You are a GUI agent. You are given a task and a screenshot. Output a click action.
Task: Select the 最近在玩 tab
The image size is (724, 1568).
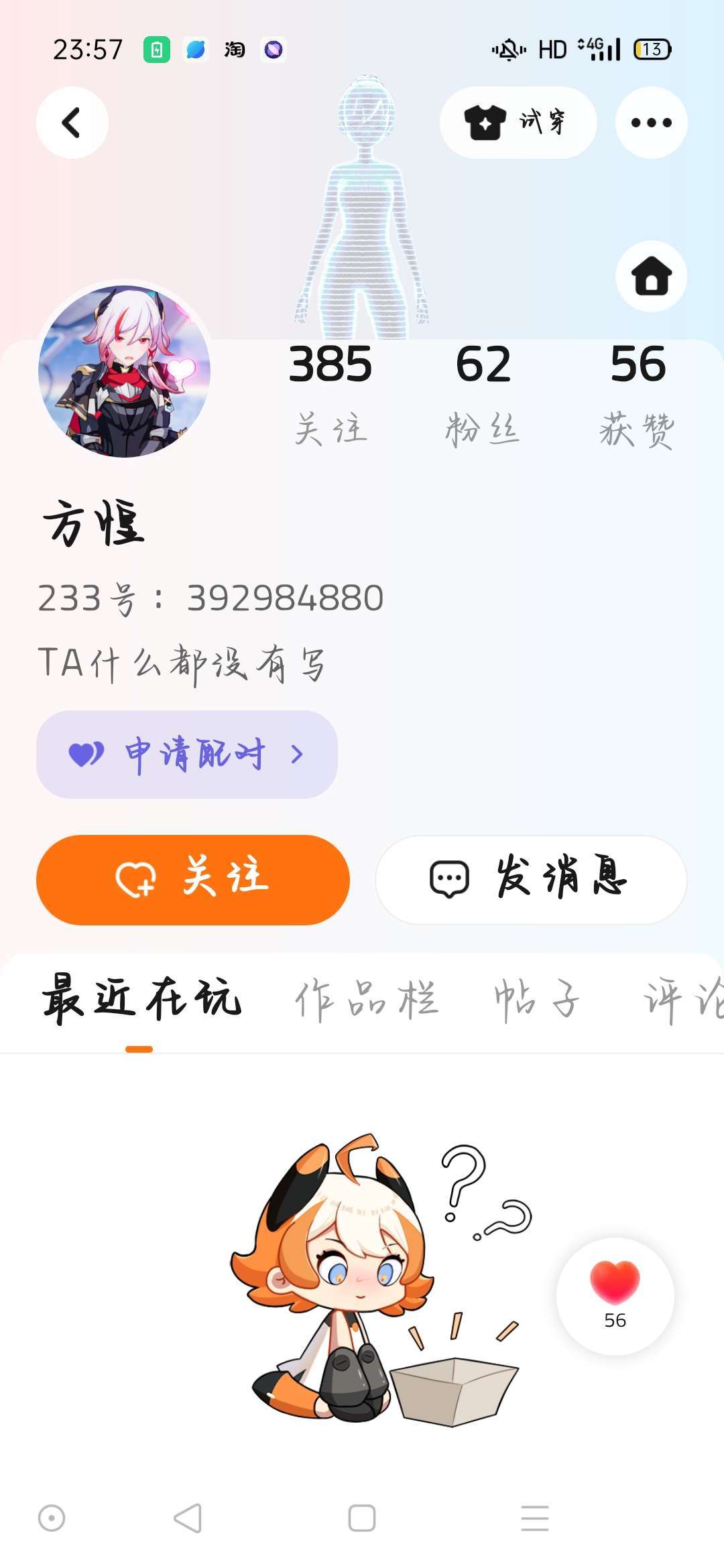(140, 999)
